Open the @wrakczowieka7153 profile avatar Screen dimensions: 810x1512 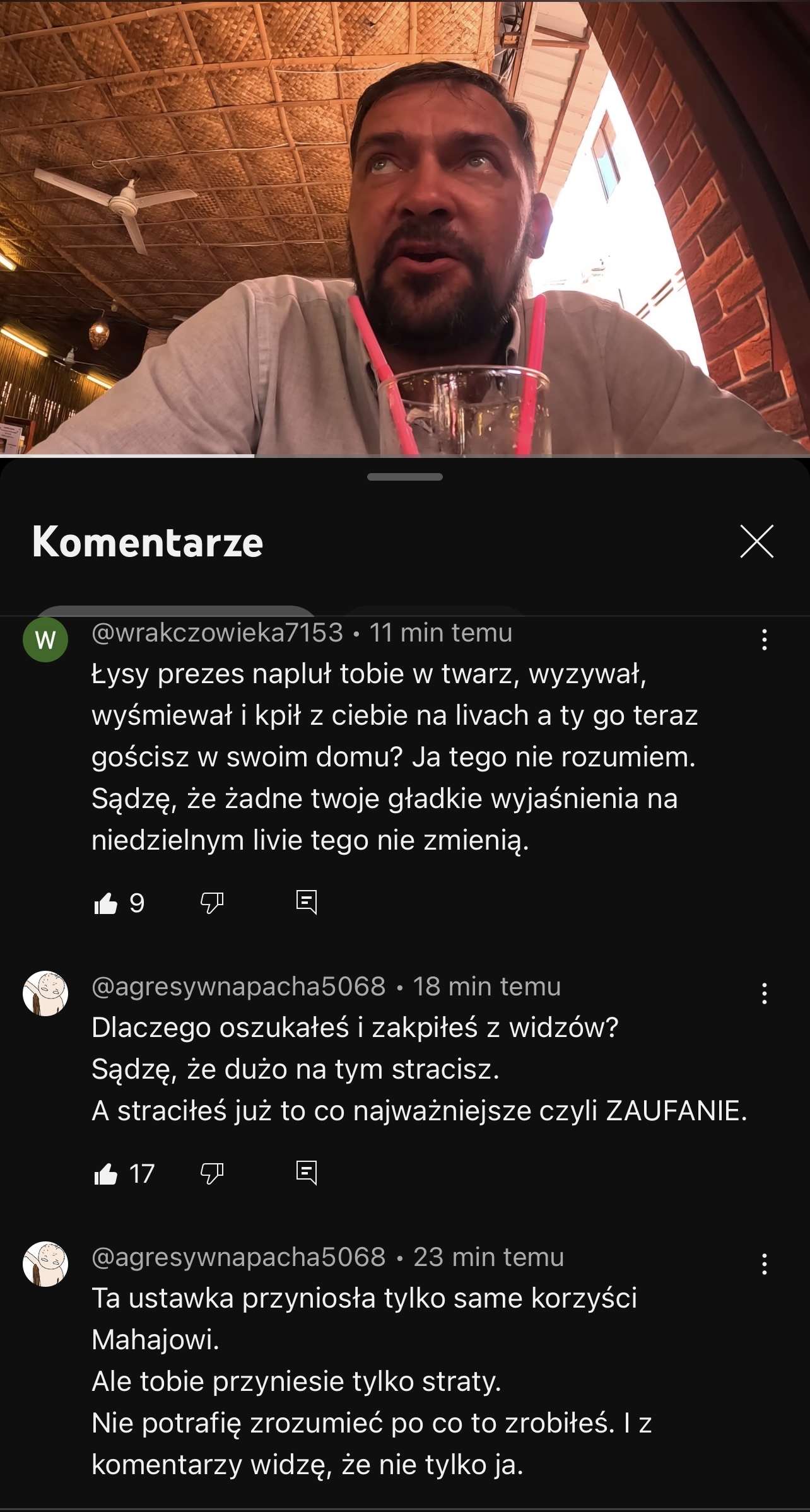(x=45, y=640)
